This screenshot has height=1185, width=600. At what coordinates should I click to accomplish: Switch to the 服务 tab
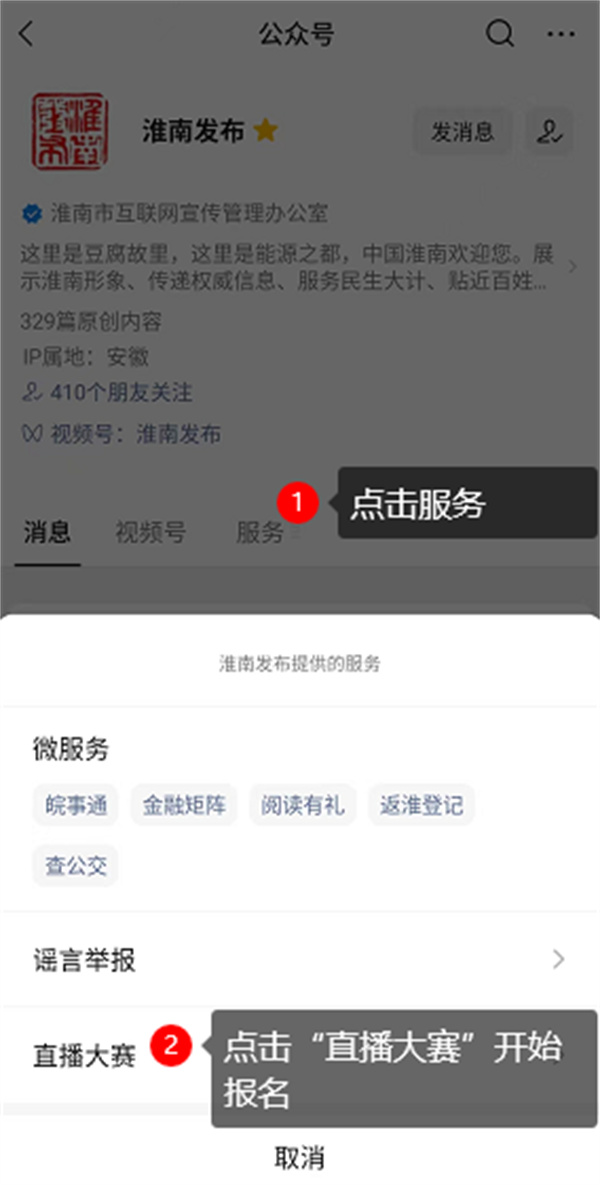click(x=261, y=533)
